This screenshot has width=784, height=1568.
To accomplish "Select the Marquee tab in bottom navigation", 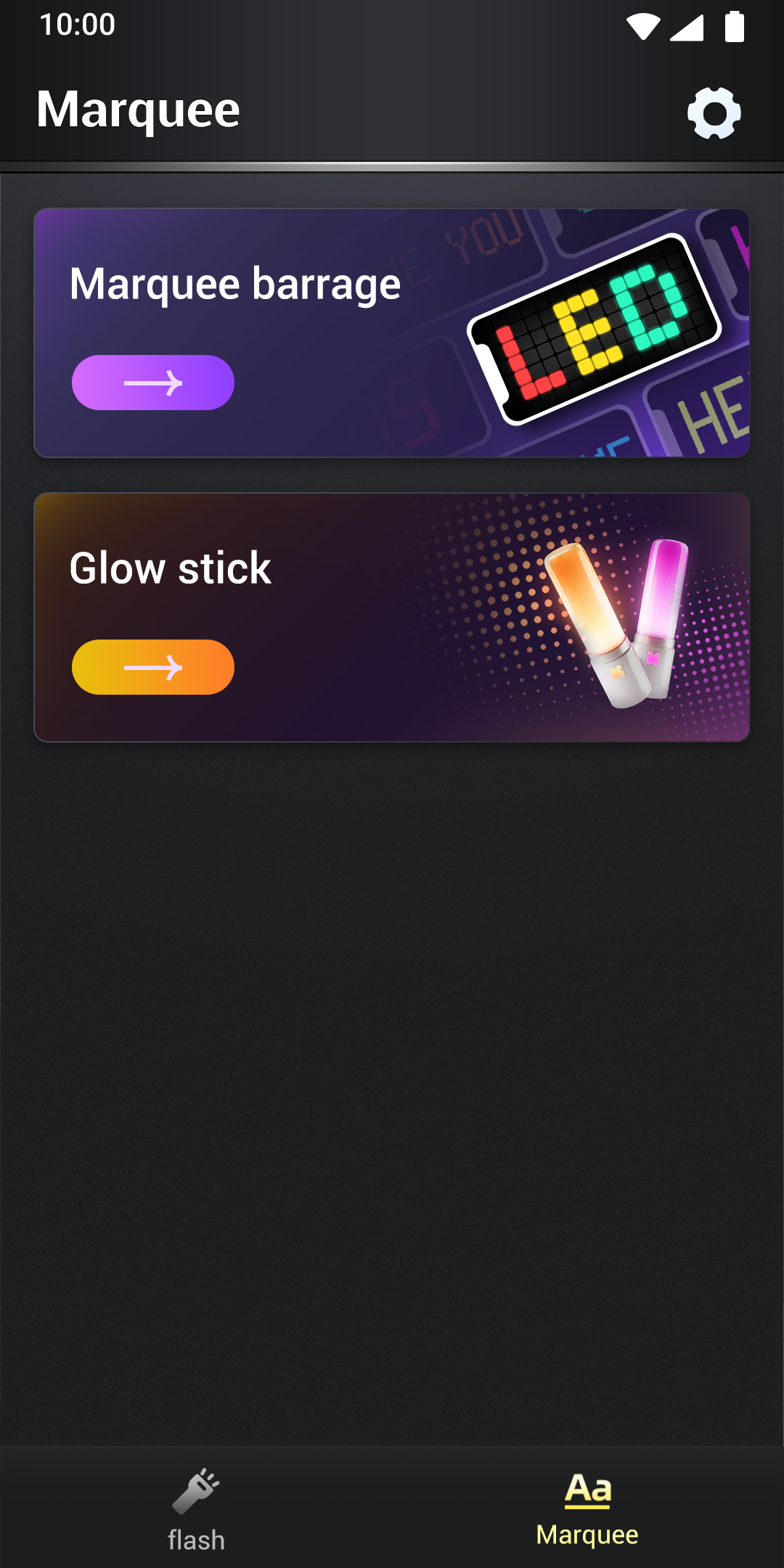I will 588,1508.
